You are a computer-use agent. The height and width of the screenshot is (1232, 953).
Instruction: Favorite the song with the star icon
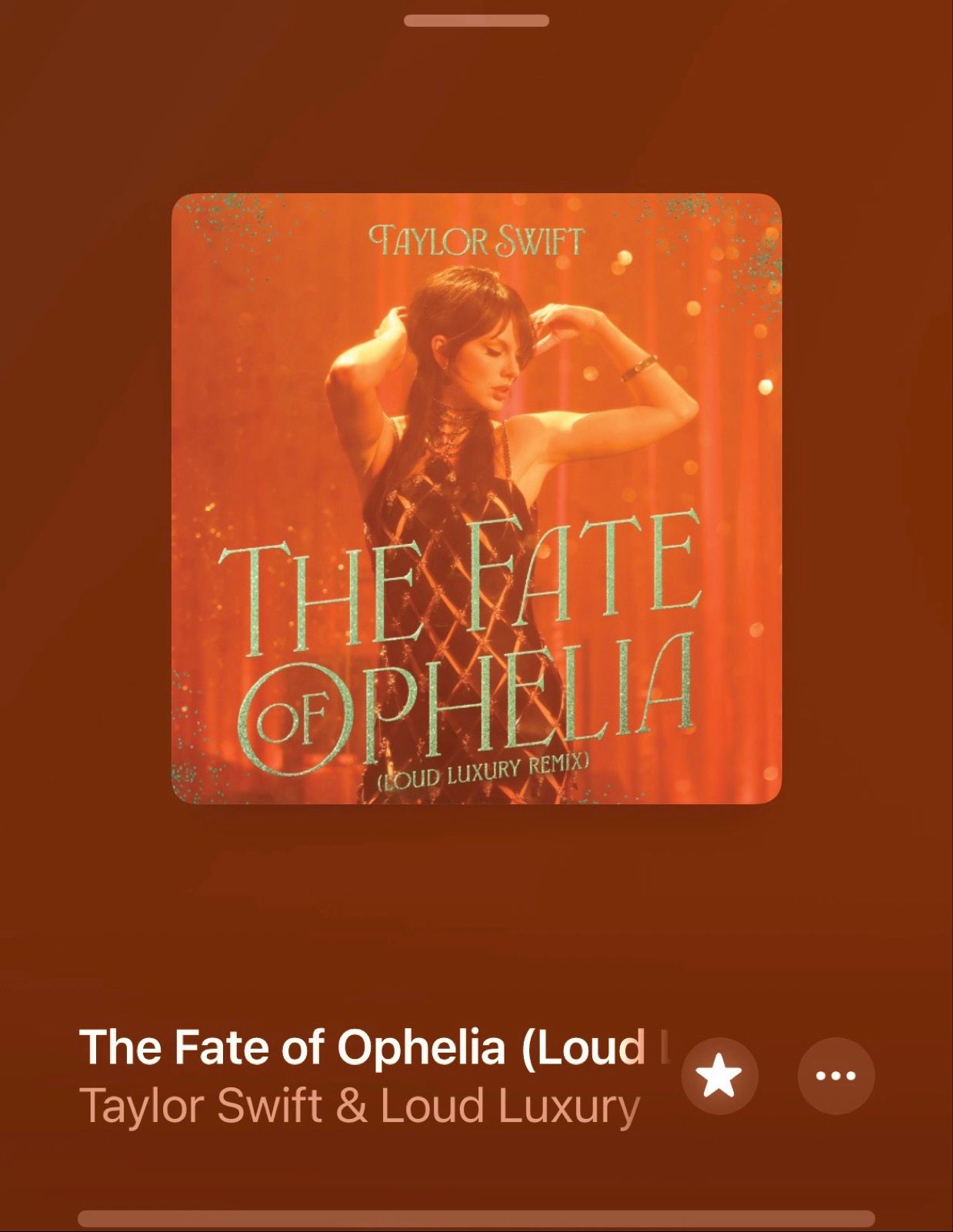[720, 1076]
